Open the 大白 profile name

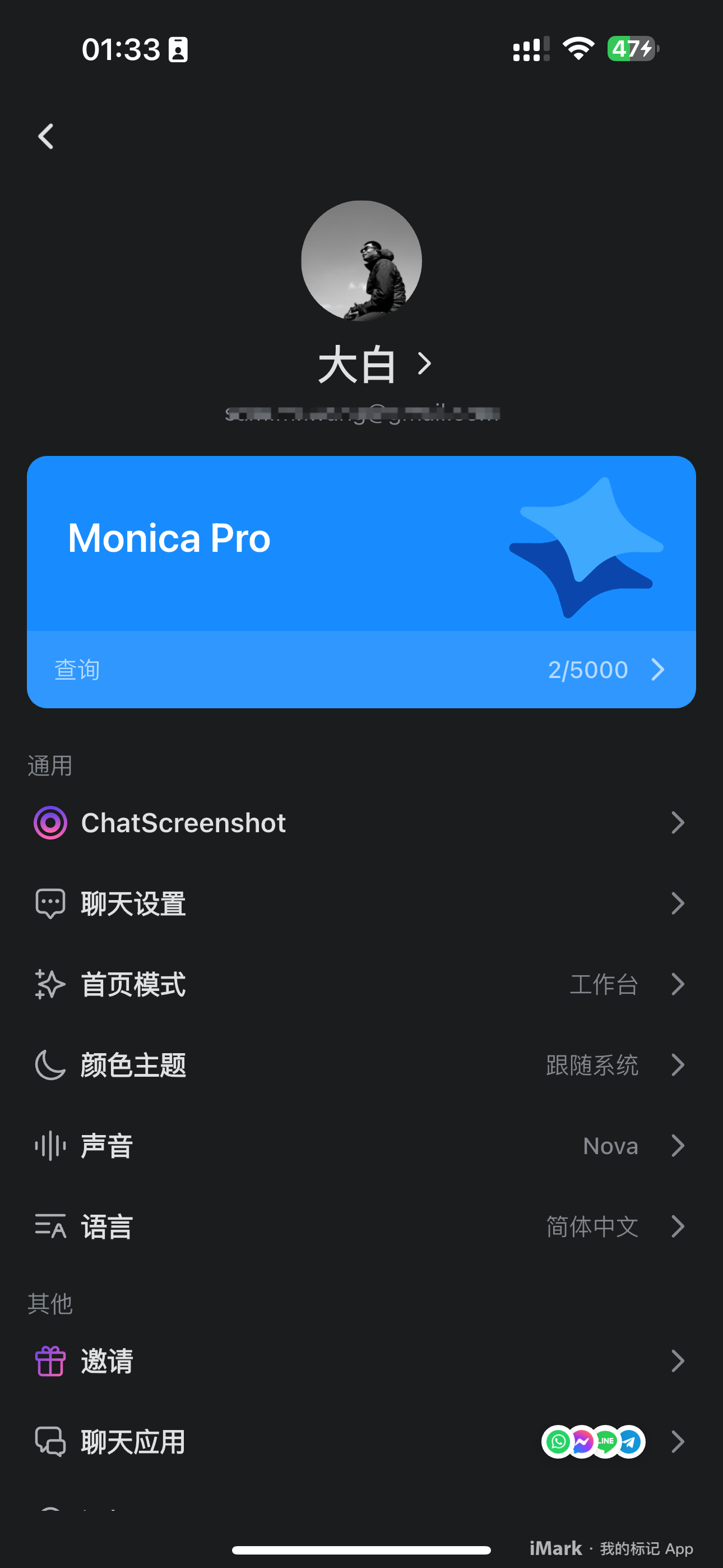point(373,365)
